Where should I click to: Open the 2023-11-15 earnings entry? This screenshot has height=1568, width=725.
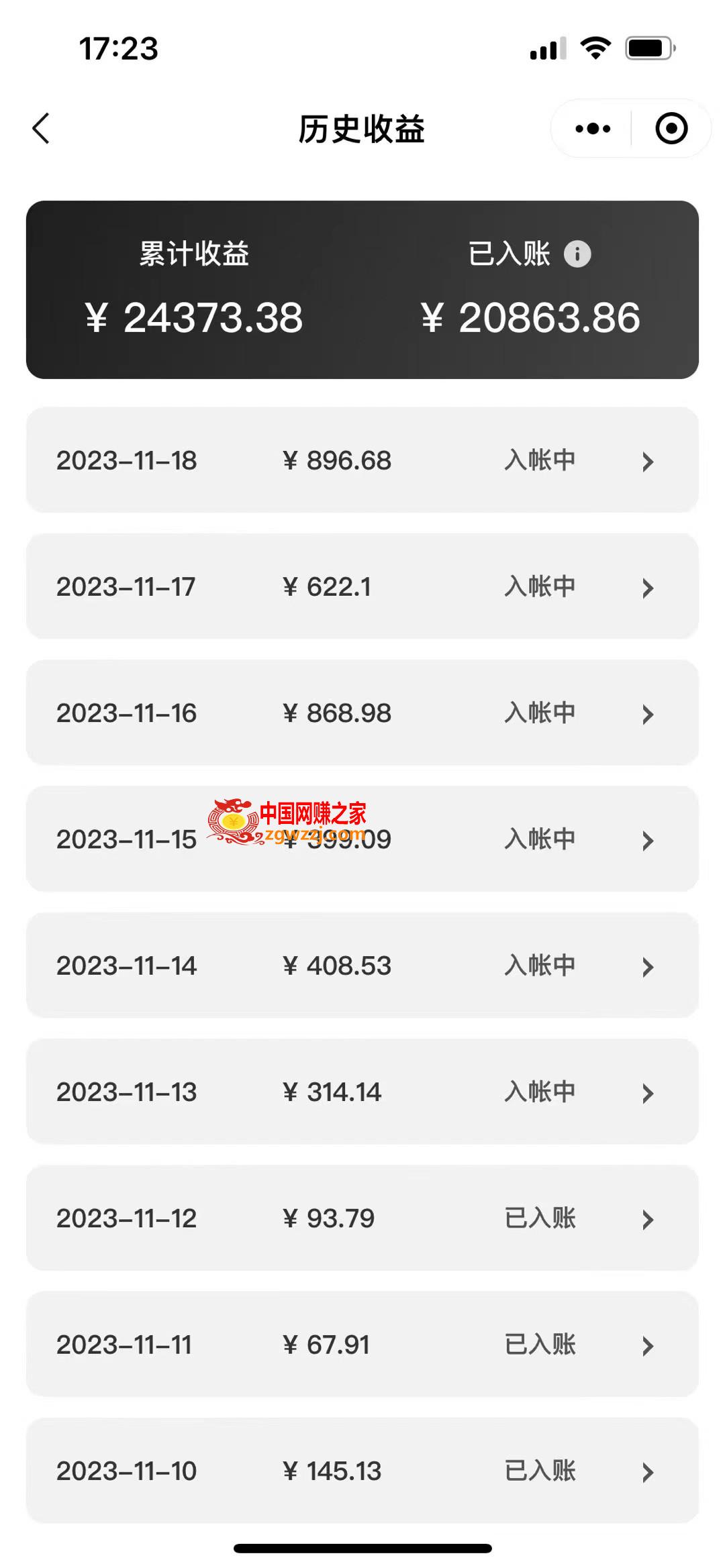(362, 839)
